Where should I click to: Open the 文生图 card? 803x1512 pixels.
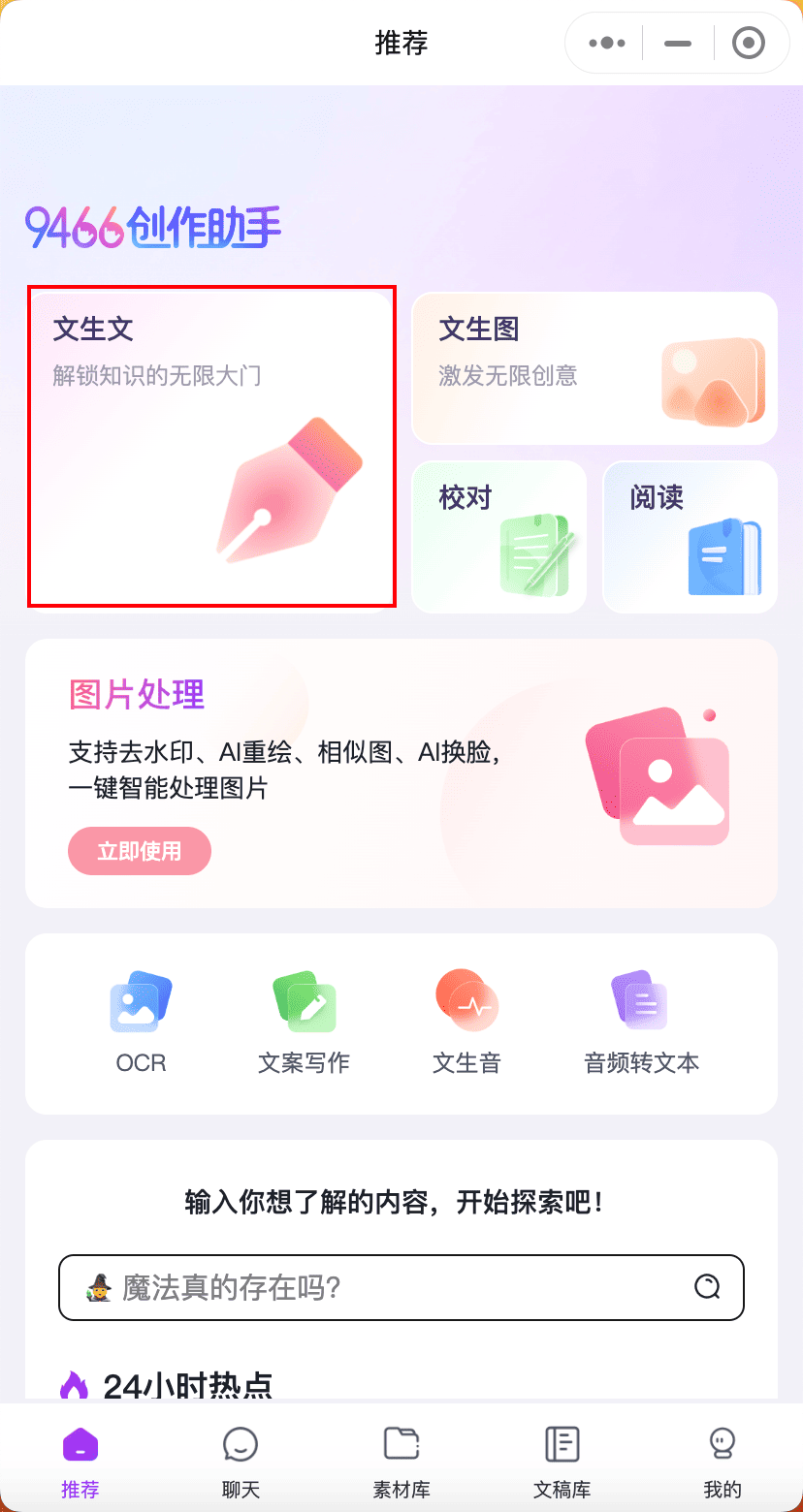[x=594, y=368]
